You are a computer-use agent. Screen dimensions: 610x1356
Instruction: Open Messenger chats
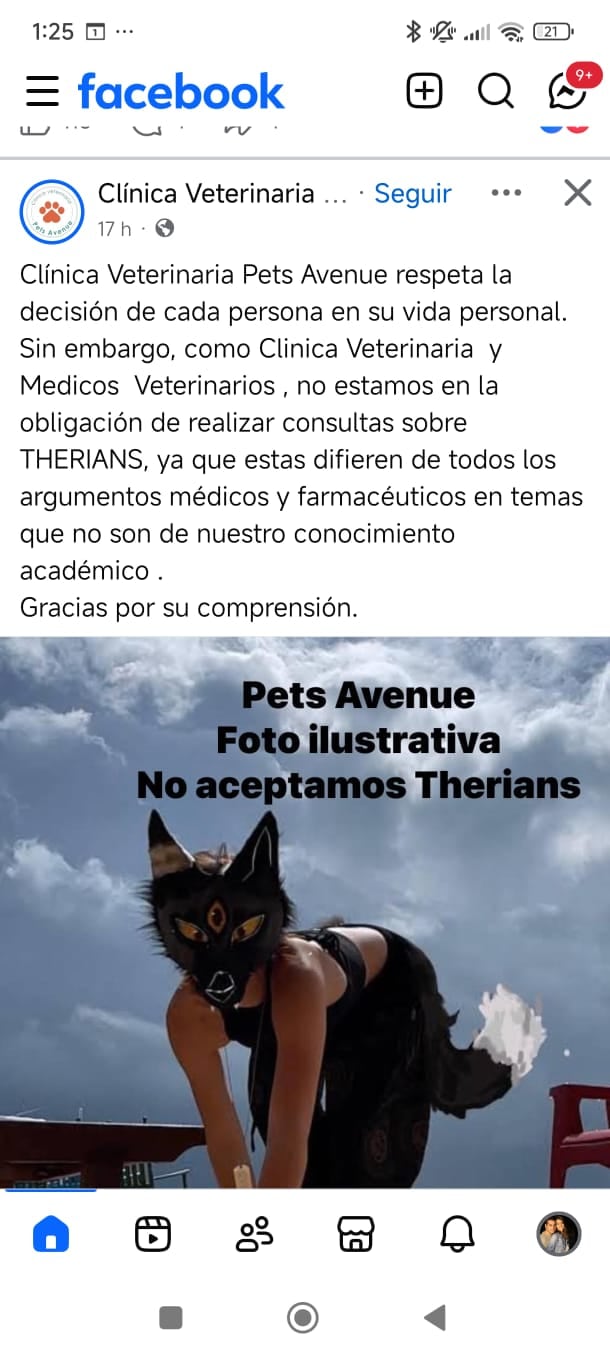pos(567,92)
